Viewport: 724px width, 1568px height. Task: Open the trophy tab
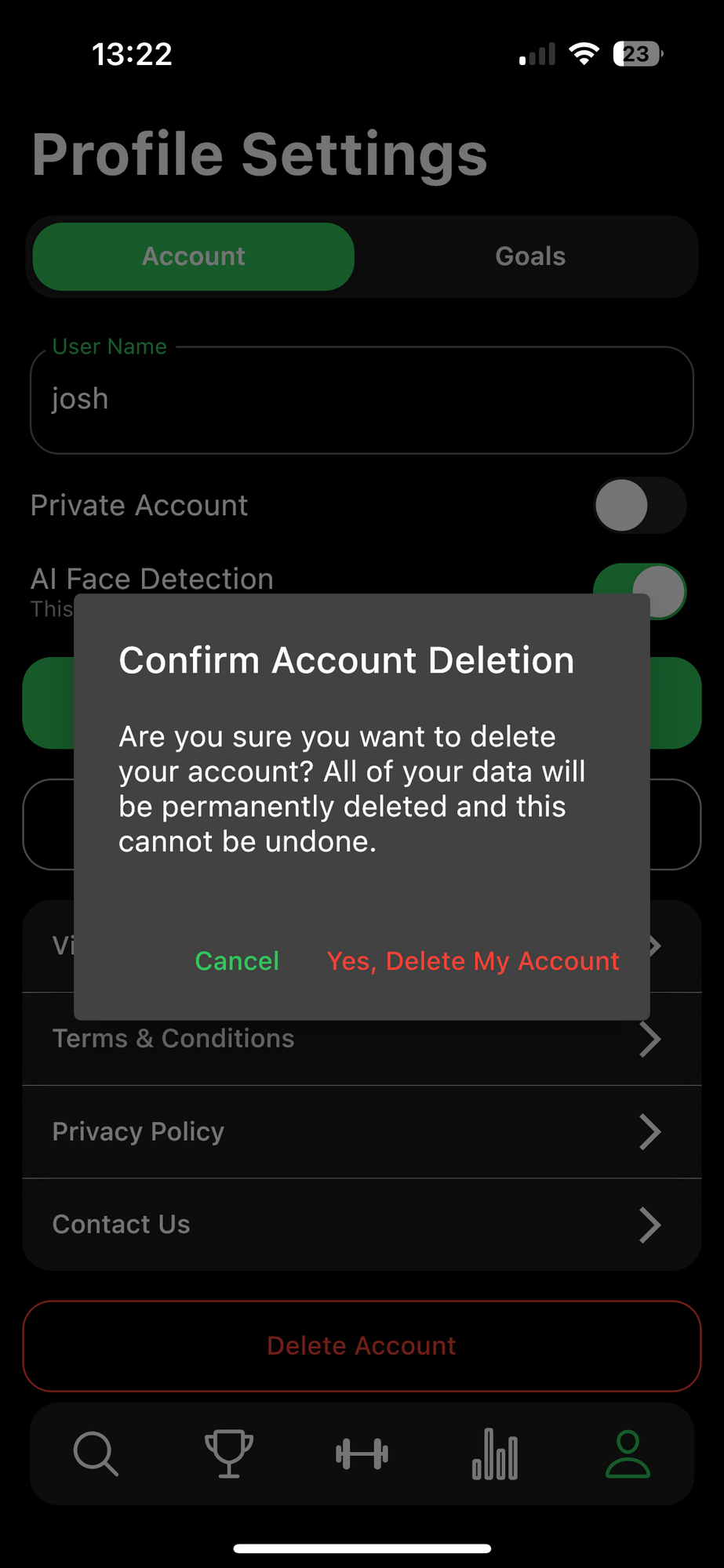pos(229,1454)
